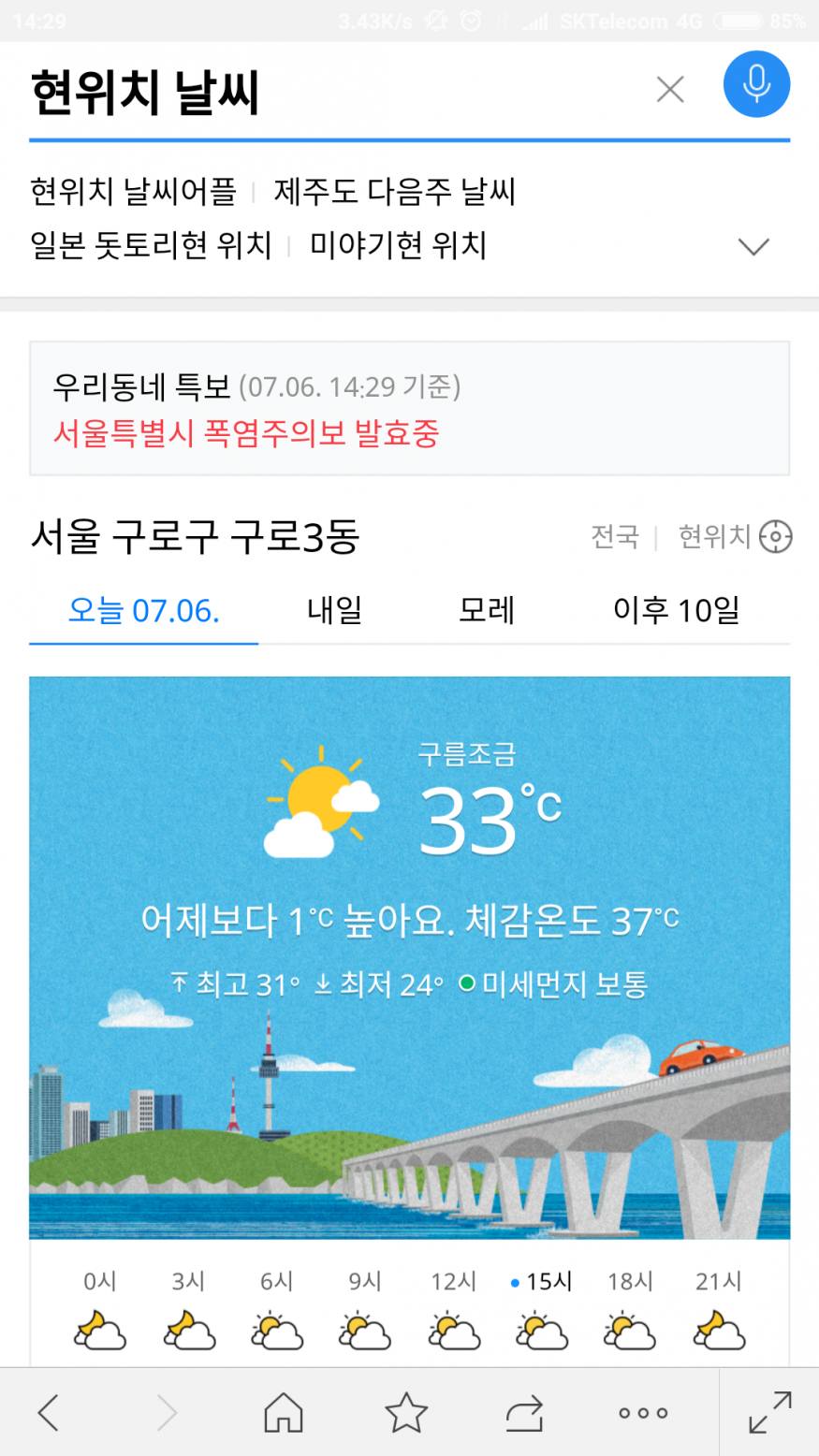This screenshot has width=819, height=1456.
Task: Switch to the 모레 tab
Action: pyautogui.click(x=486, y=611)
